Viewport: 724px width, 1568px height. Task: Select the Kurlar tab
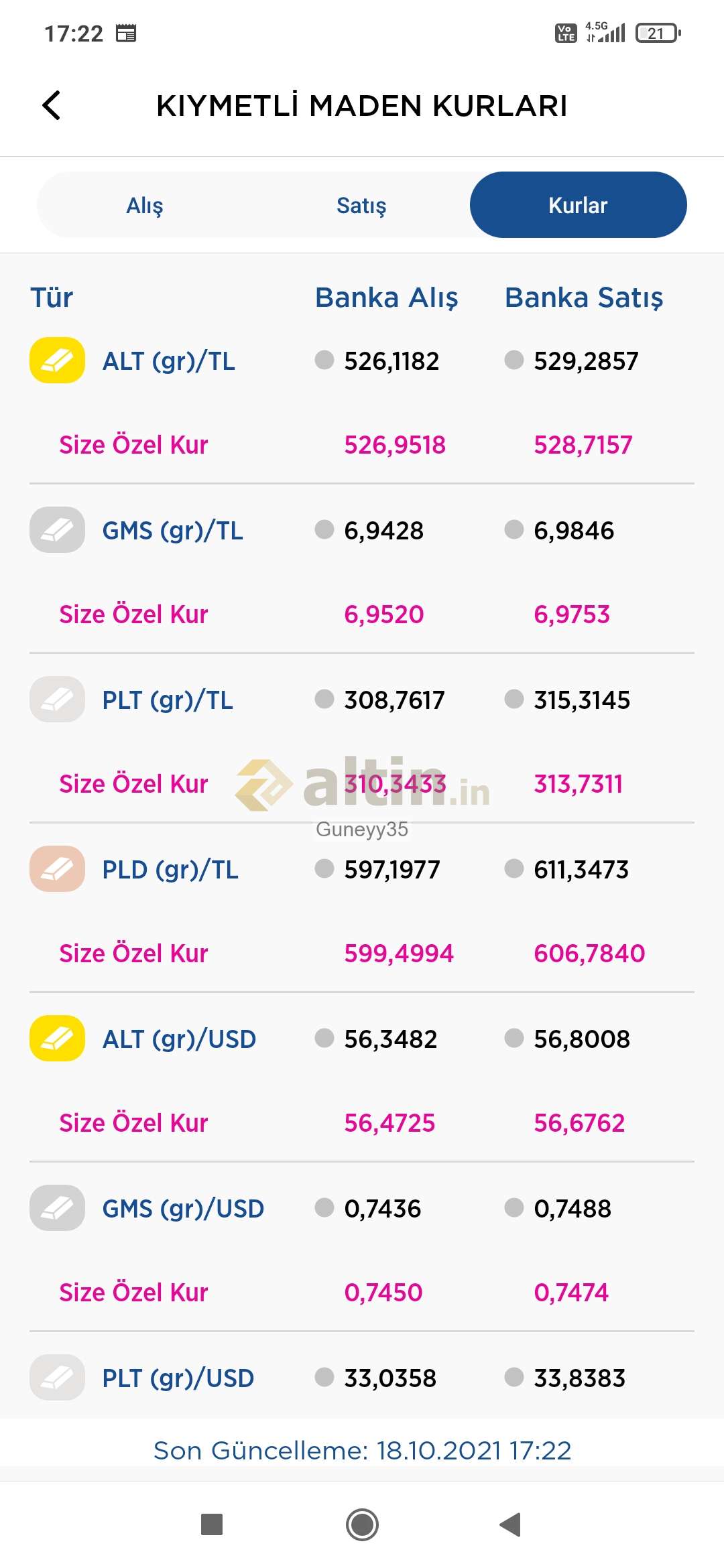[x=578, y=205]
